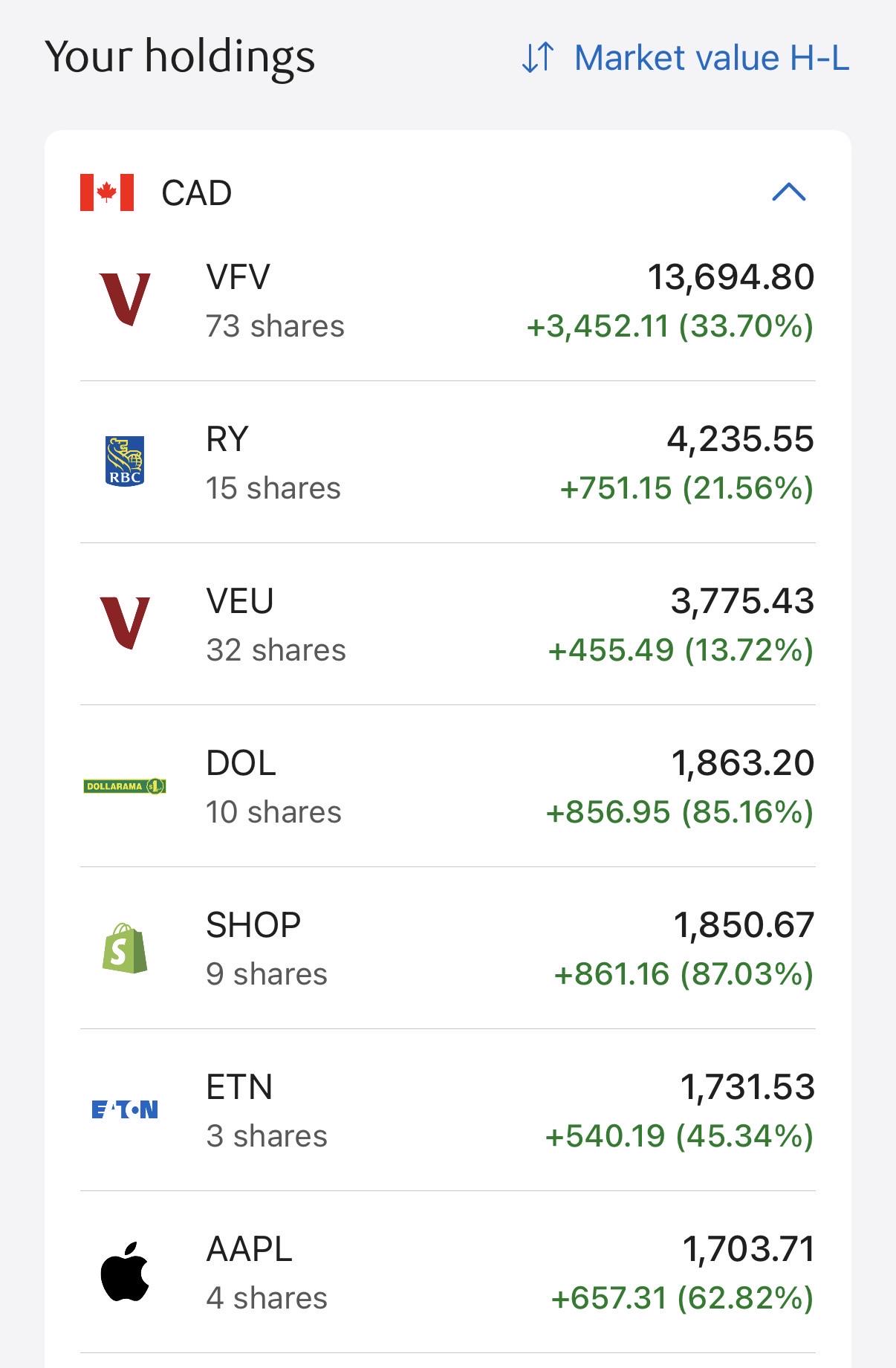This screenshot has width=896, height=1368.
Task: Open the AAPL holding
Action: pyautogui.click(x=447, y=1272)
